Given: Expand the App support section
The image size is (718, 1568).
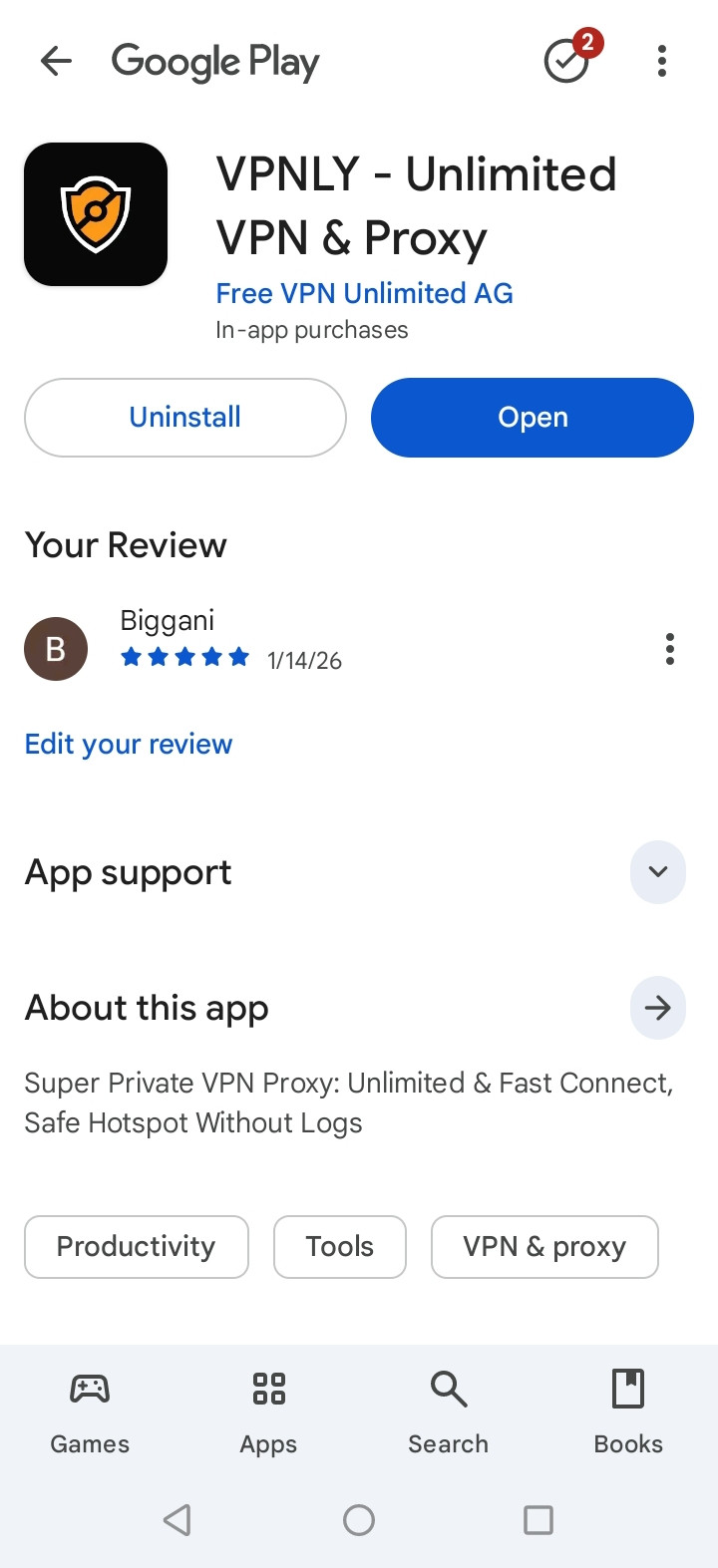Looking at the screenshot, I should (658, 872).
